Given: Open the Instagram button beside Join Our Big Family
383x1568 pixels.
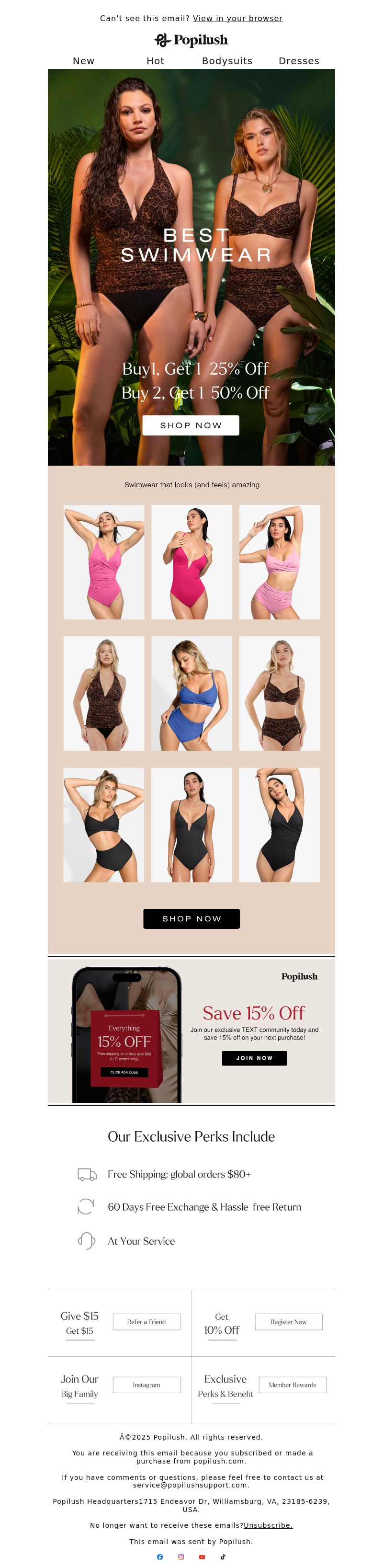Looking at the screenshot, I should pos(146,1384).
